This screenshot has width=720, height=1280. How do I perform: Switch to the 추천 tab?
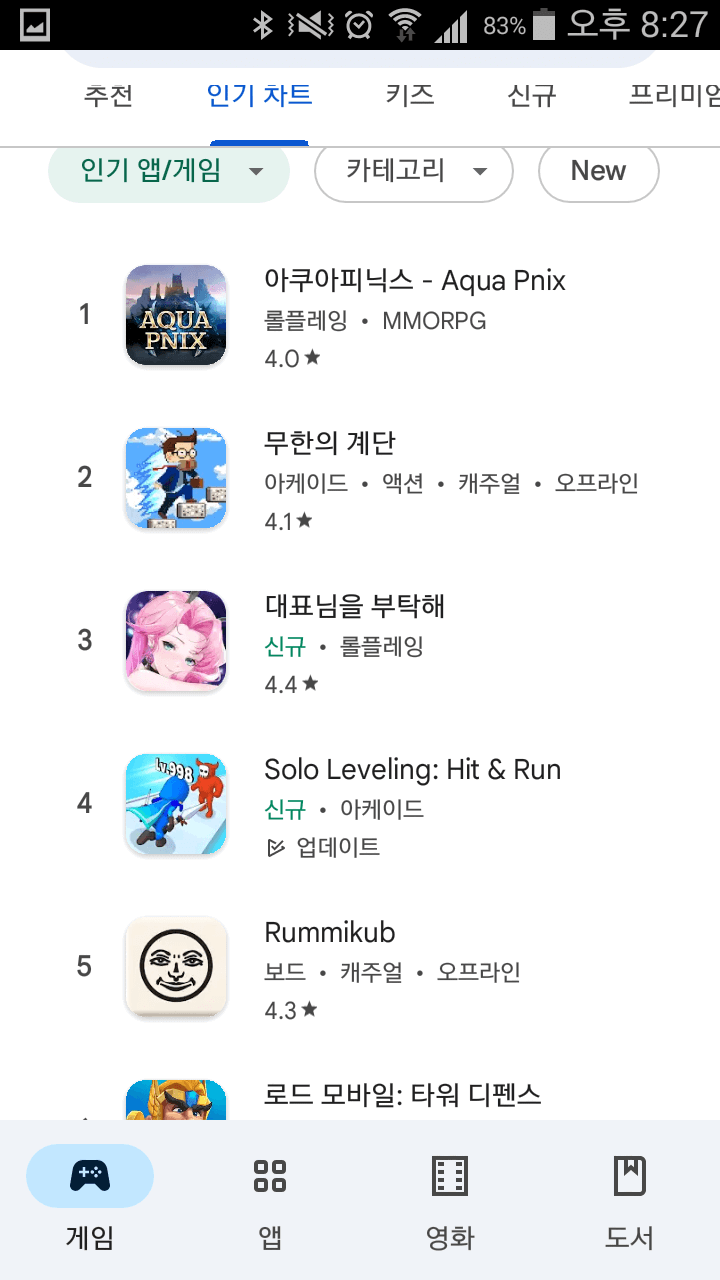(x=108, y=96)
